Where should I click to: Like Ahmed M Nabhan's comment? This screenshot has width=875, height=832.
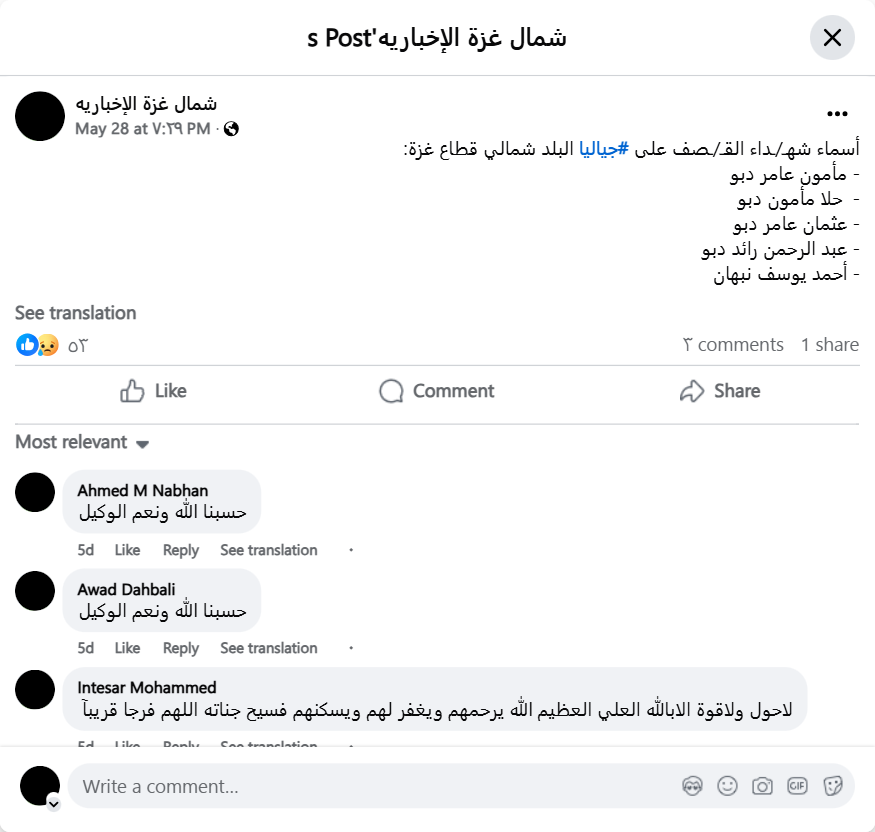(x=127, y=550)
